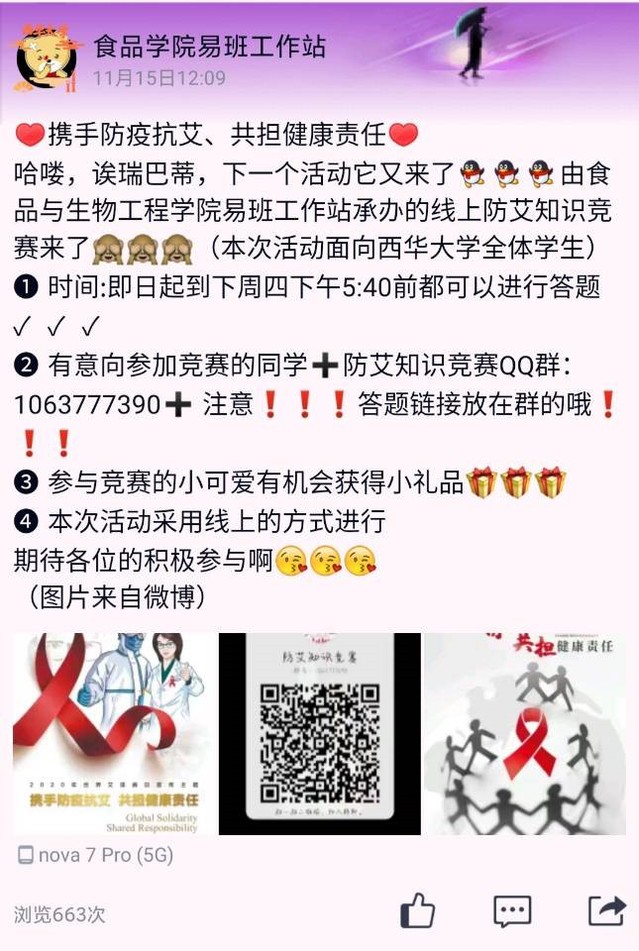Open the avatar of 食品学院易班工作站
The width and height of the screenshot is (639, 951).
click(46, 57)
